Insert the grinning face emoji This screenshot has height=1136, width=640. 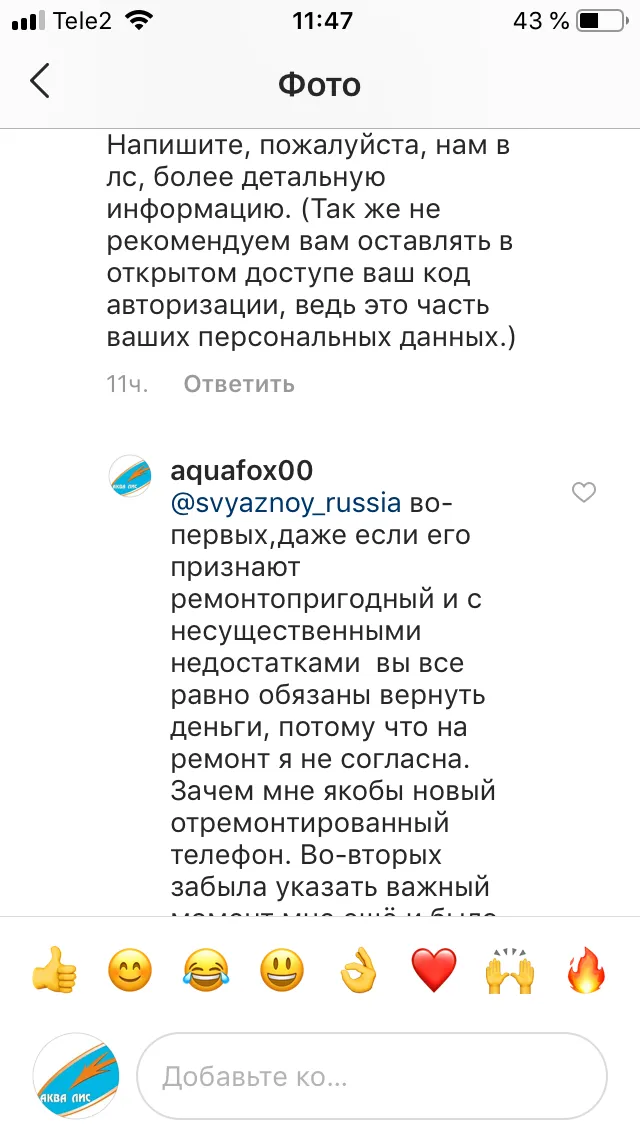click(283, 971)
